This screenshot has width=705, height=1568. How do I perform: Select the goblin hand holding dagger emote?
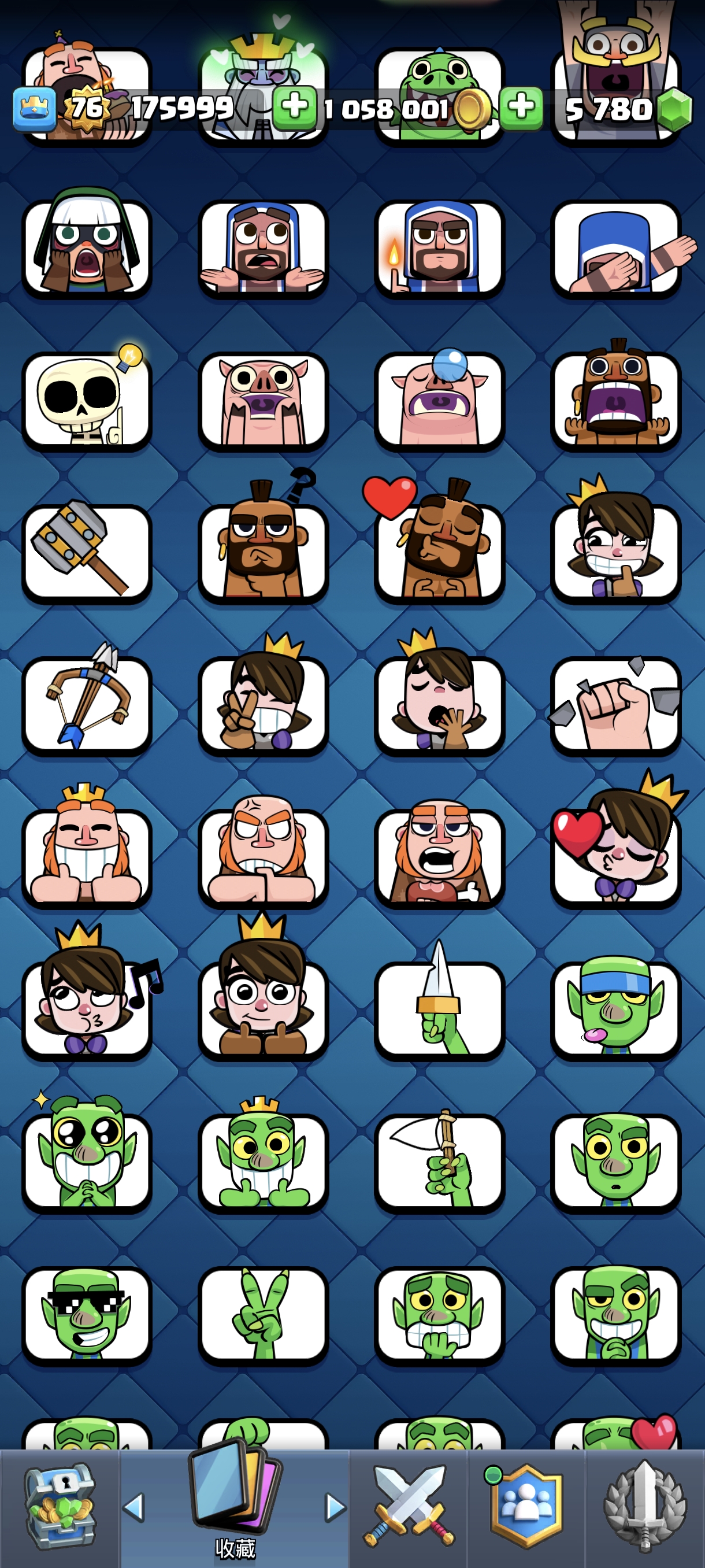[439, 1009]
